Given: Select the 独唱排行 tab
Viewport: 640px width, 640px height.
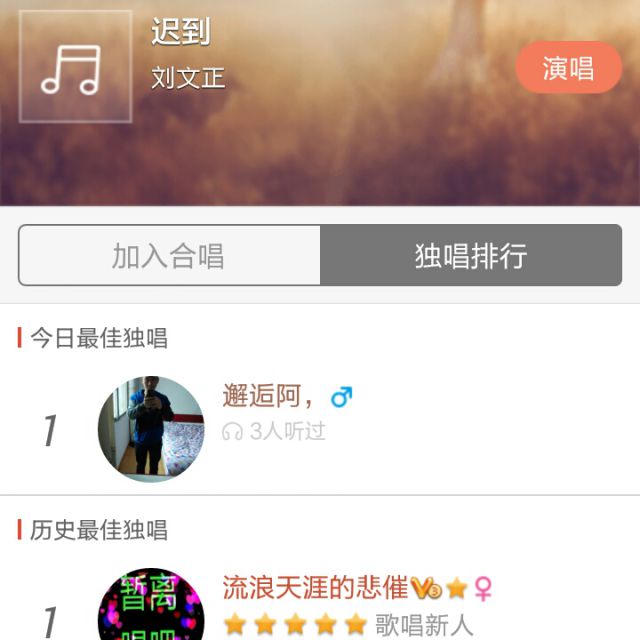Looking at the screenshot, I should click(471, 256).
